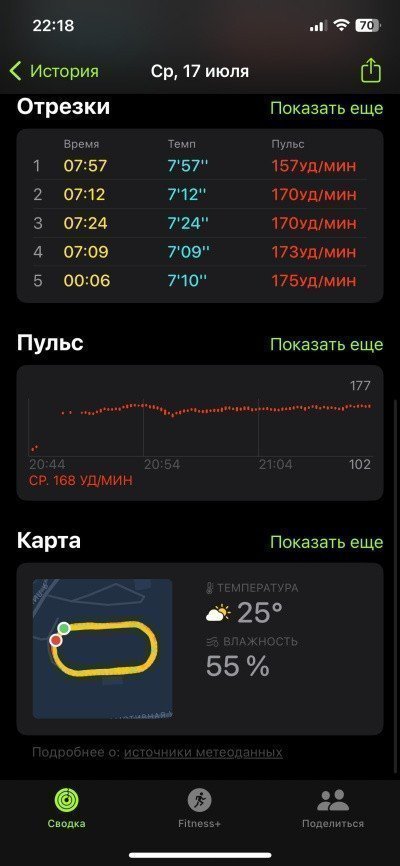
Task: Switch to the Fitness+ tab
Action: (199, 808)
